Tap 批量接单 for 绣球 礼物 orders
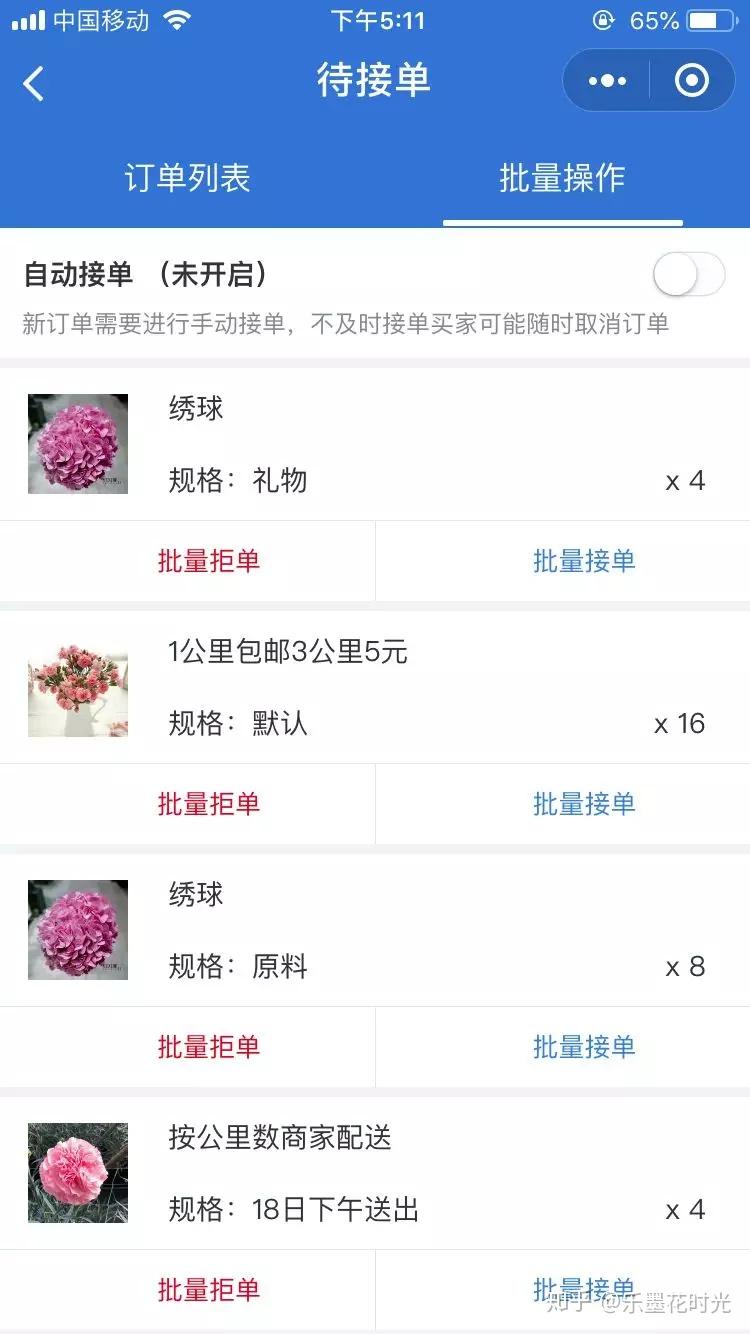Image resolution: width=750 pixels, height=1334 pixels. pos(584,561)
